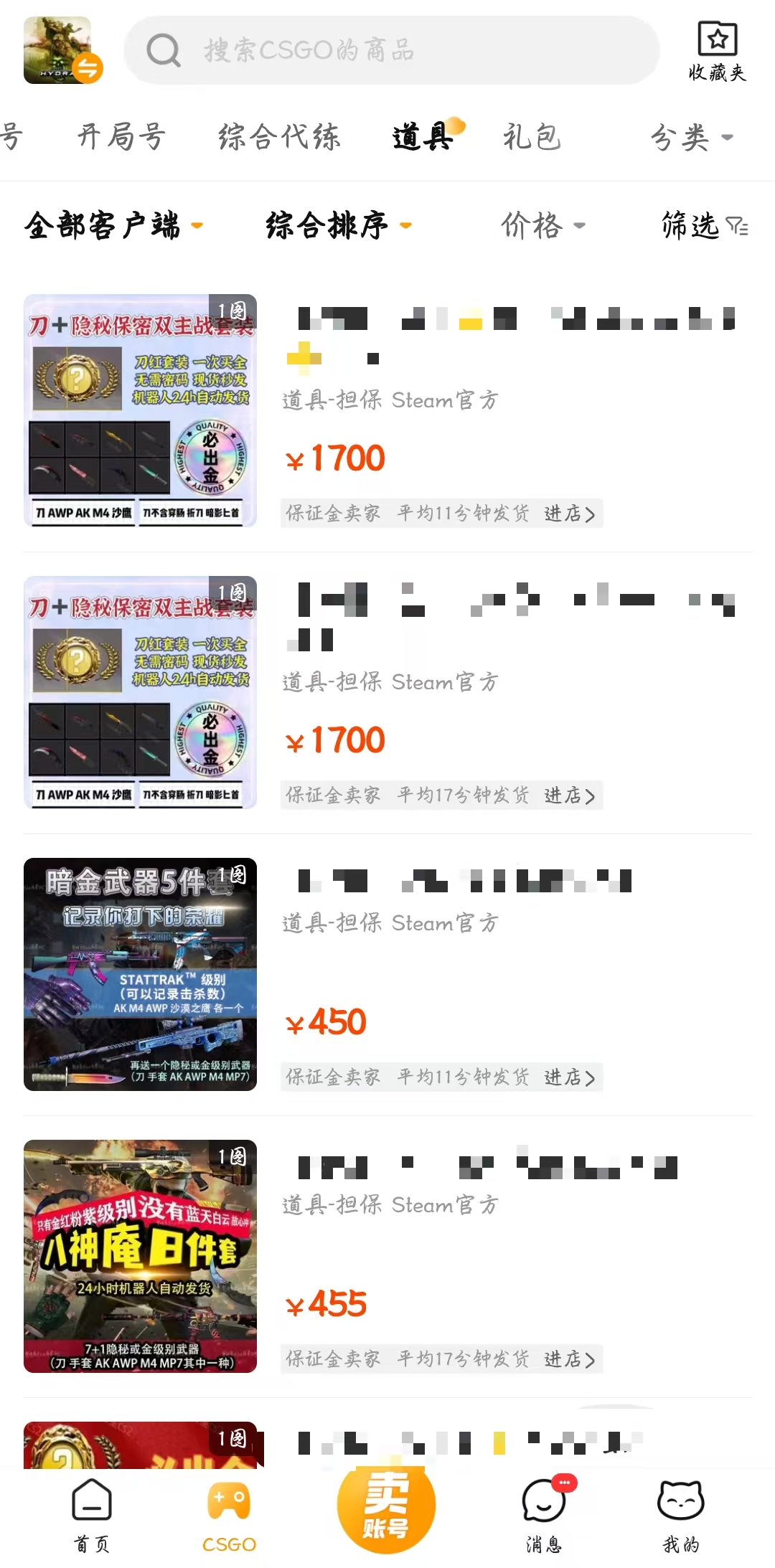Image resolution: width=775 pixels, height=1568 pixels.
Task: Switch to the 我的 profile tab
Action: 680,1515
